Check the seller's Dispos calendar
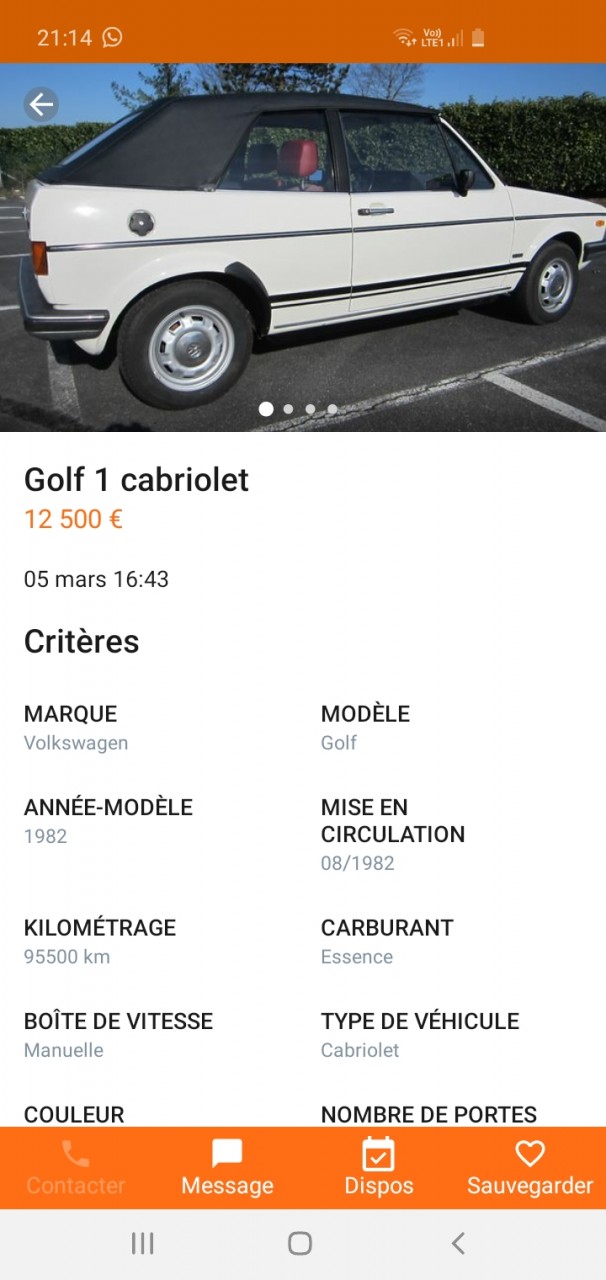The height and width of the screenshot is (1280, 606). click(378, 1168)
